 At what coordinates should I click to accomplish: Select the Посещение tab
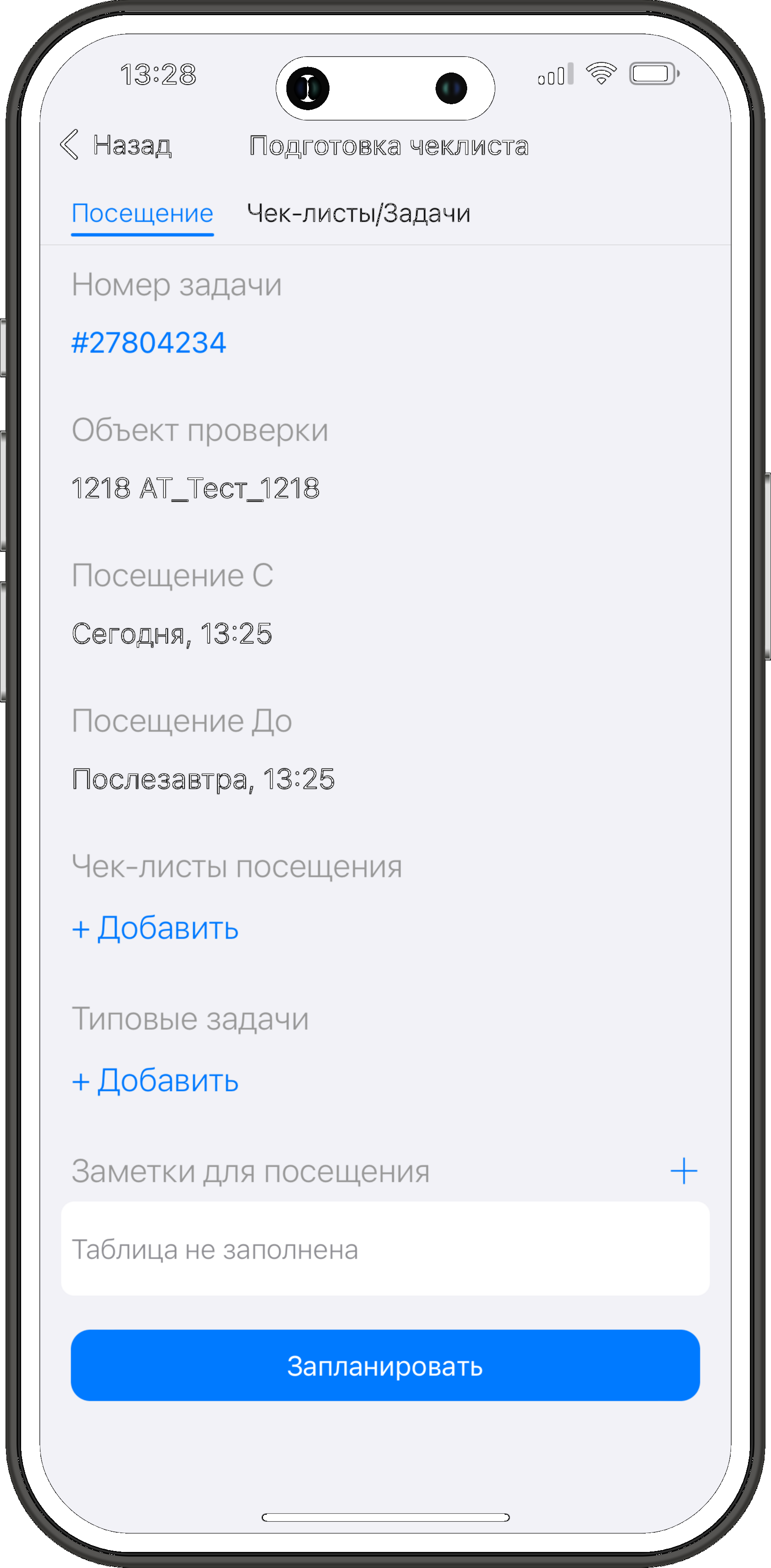pos(142,214)
